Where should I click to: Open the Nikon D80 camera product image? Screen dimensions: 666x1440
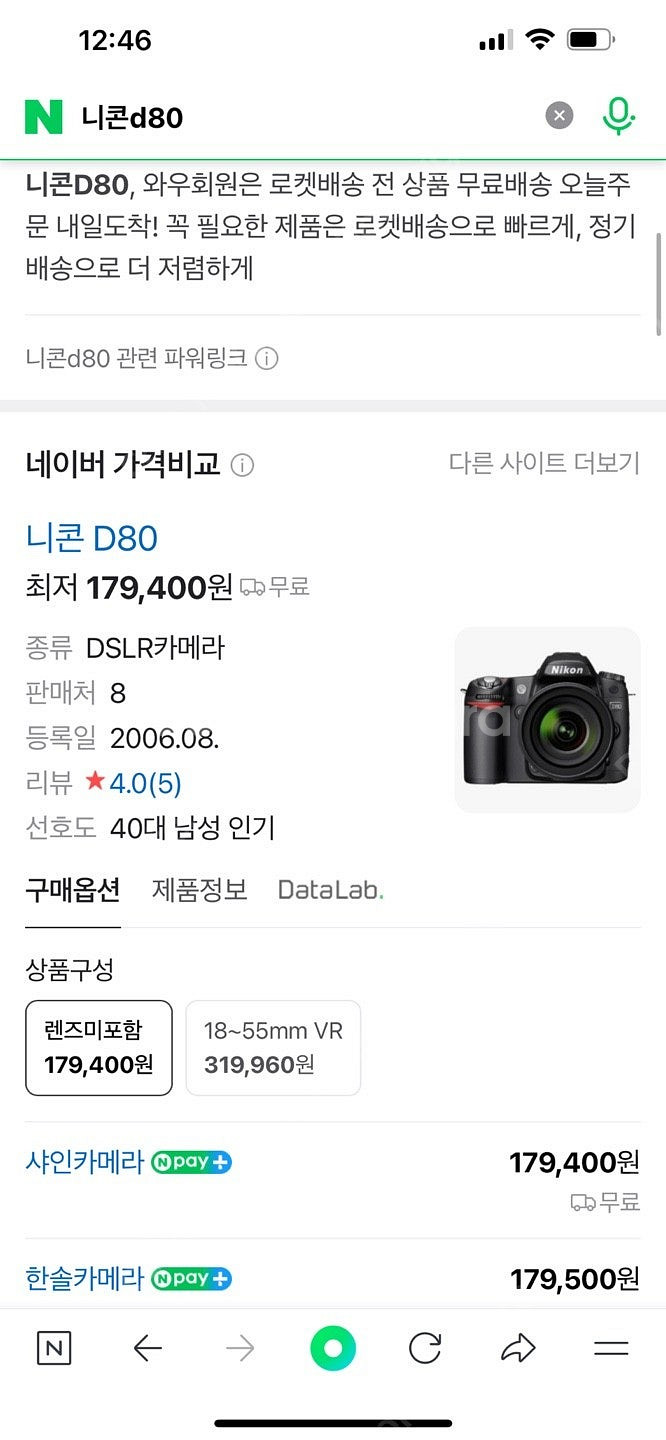(x=547, y=719)
